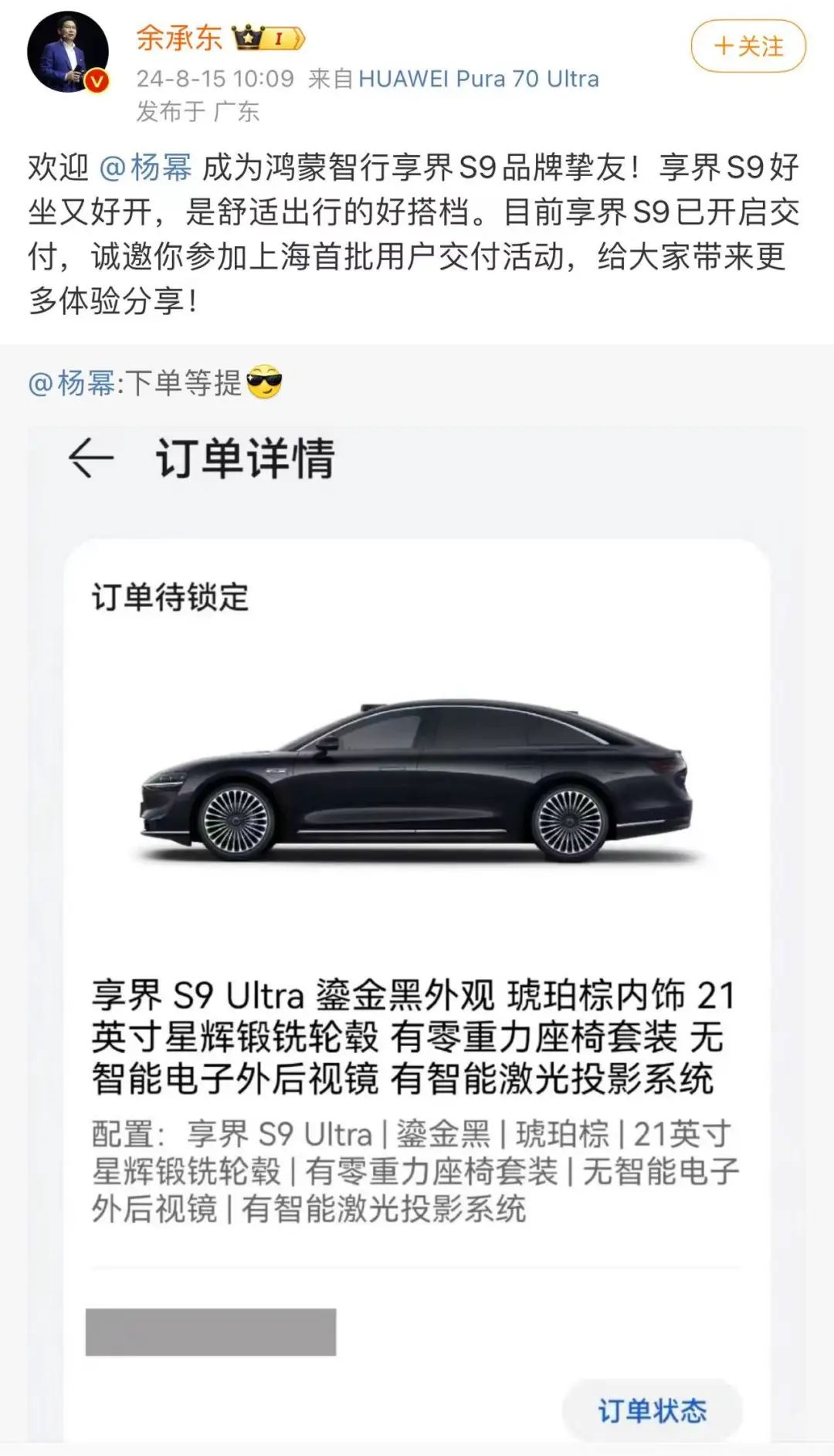Open the HUAWEI Pura 70 Ultra source link
The width and height of the screenshot is (834, 1456).
tap(479, 79)
